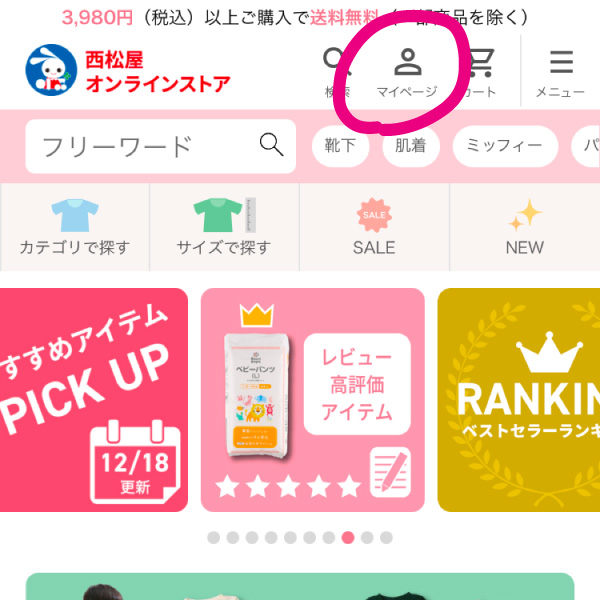This screenshot has height=600, width=600.
Task: Browse by カテゴリで探す
Action: click(75, 227)
